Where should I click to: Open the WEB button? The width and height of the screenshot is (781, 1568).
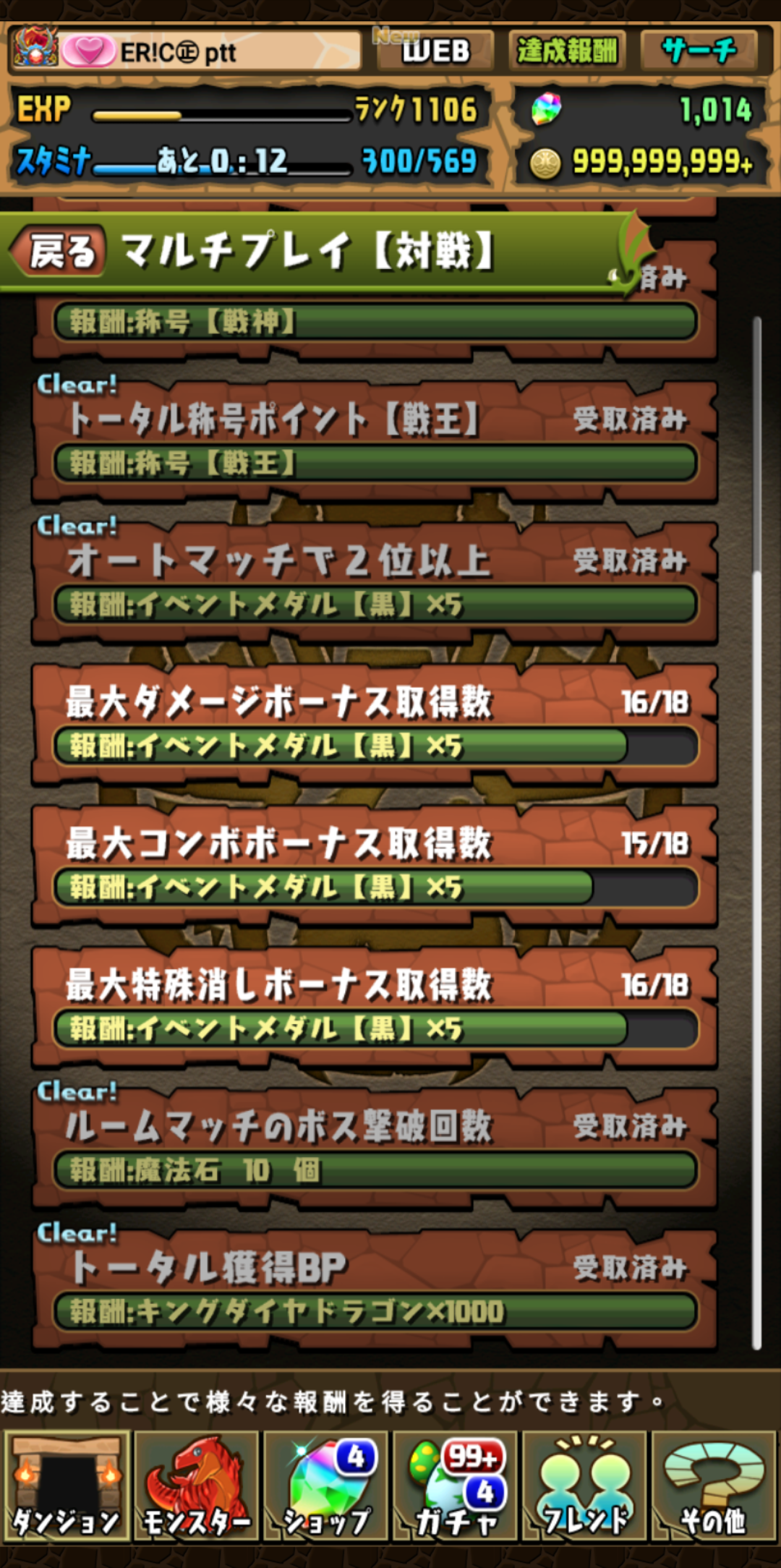click(435, 51)
